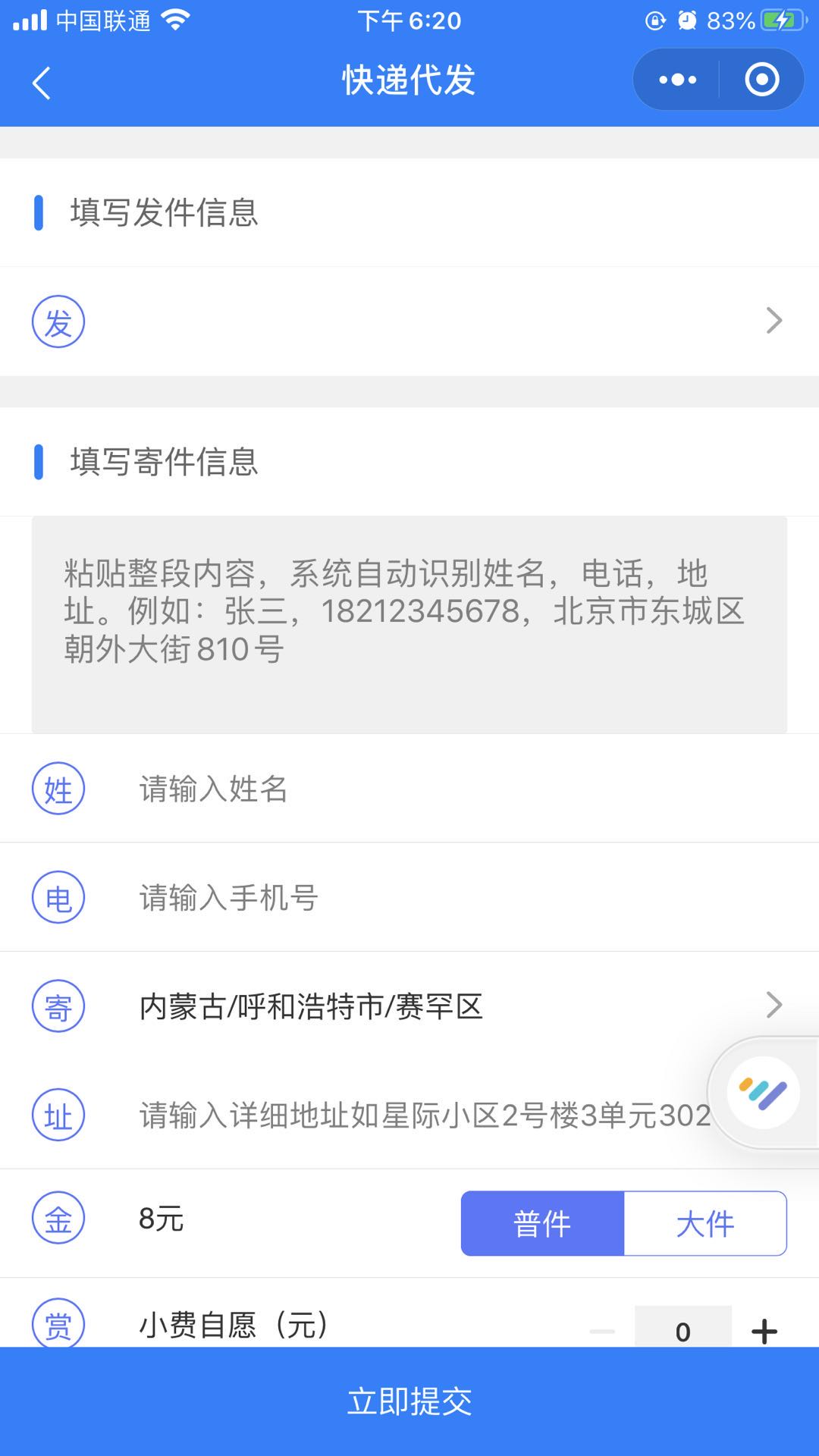Submit the order with 立即提交
Screen dimensions: 819x1456
pyautogui.click(x=409, y=1401)
